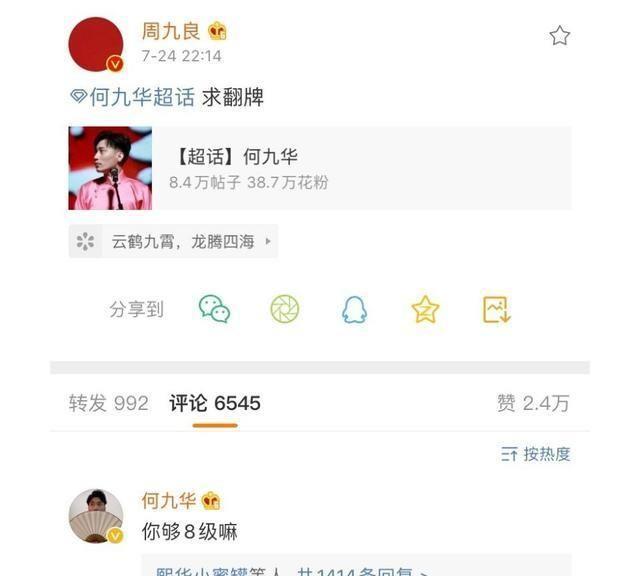The height and width of the screenshot is (576, 640).
Task: Change comment sorting via 按热度
Action: pyautogui.click(x=536, y=454)
